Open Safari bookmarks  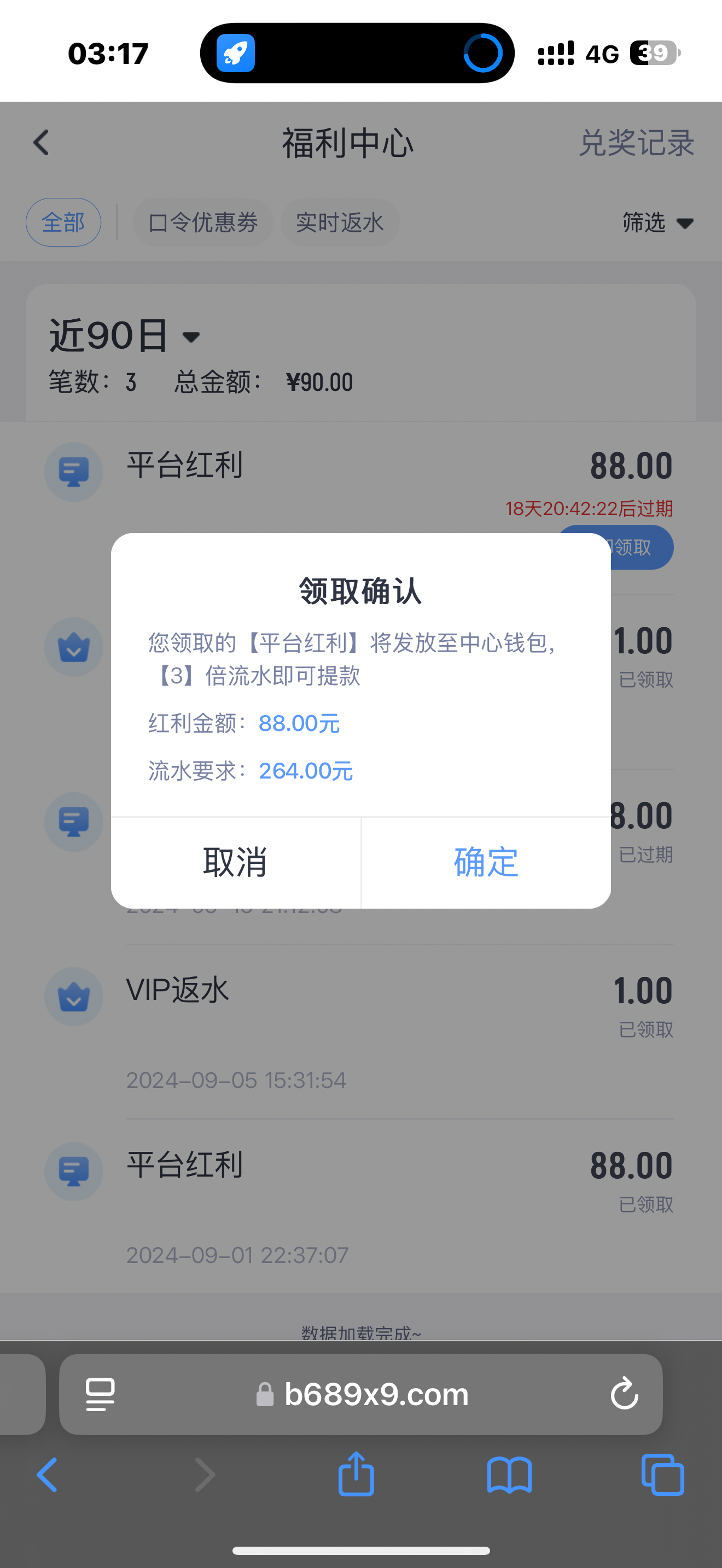(x=509, y=1475)
